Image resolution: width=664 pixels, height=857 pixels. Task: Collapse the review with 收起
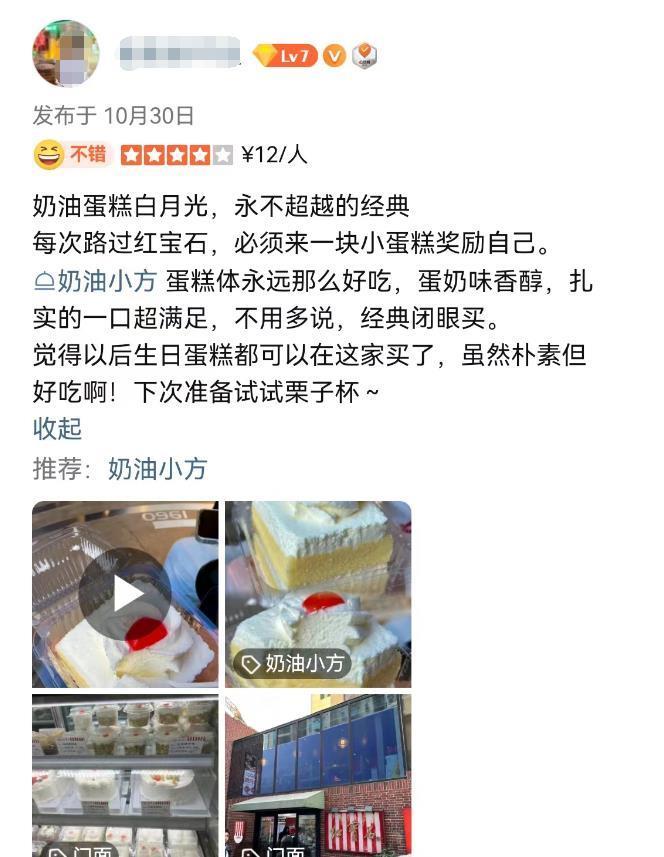click(x=57, y=429)
